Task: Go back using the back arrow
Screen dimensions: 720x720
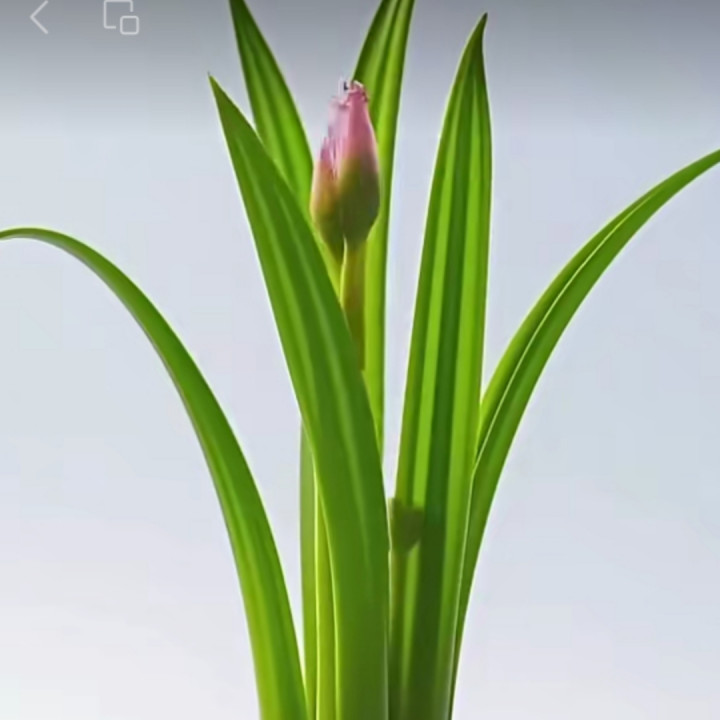Action: (39, 17)
